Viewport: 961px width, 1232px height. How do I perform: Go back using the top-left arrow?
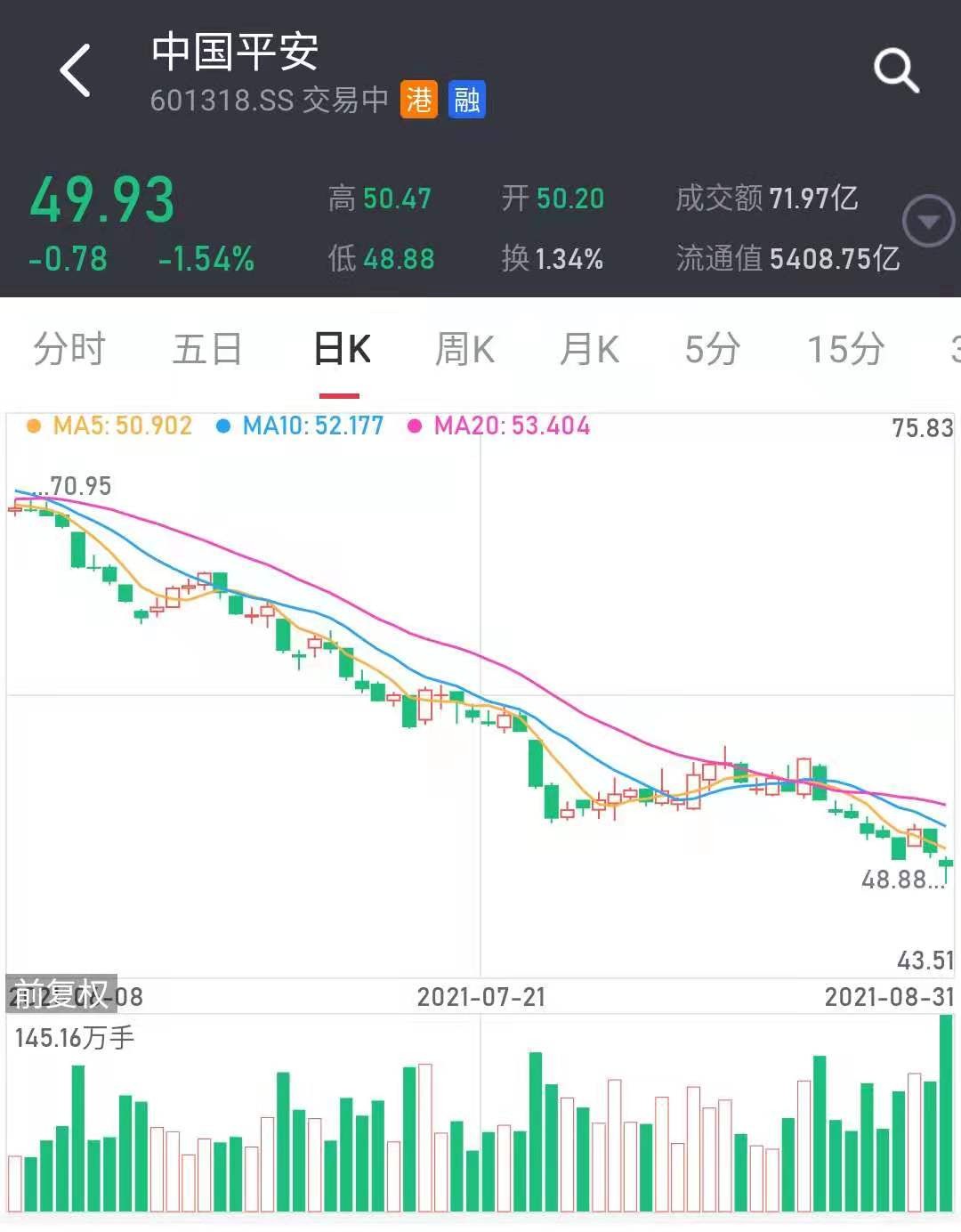(76, 70)
